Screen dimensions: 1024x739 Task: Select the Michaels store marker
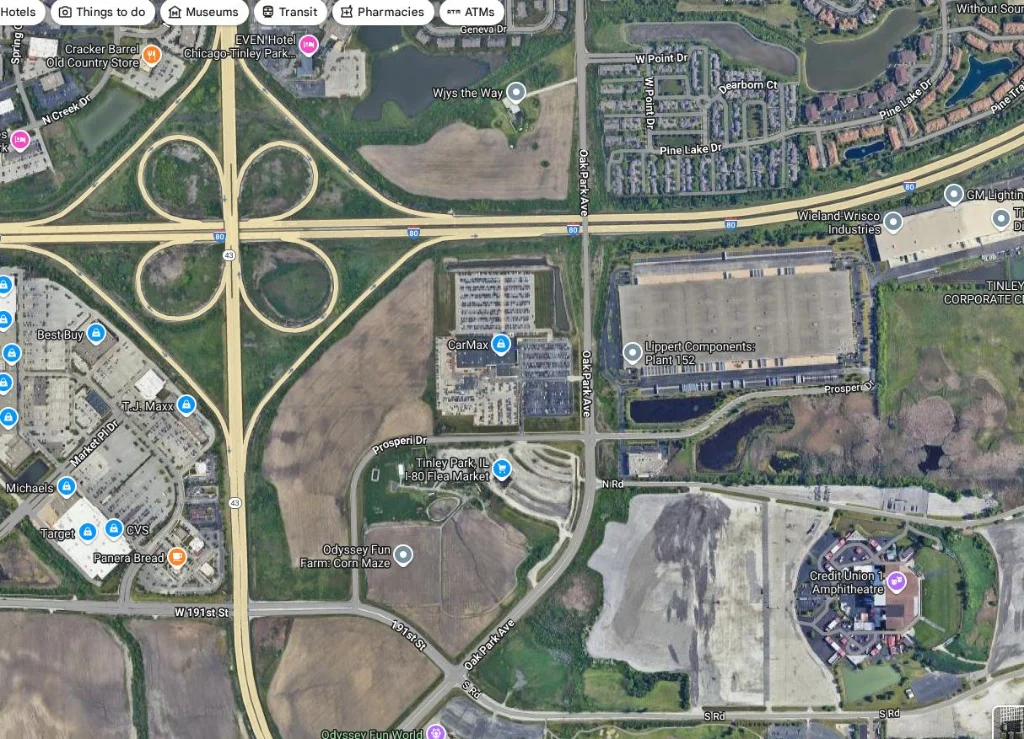click(x=67, y=487)
